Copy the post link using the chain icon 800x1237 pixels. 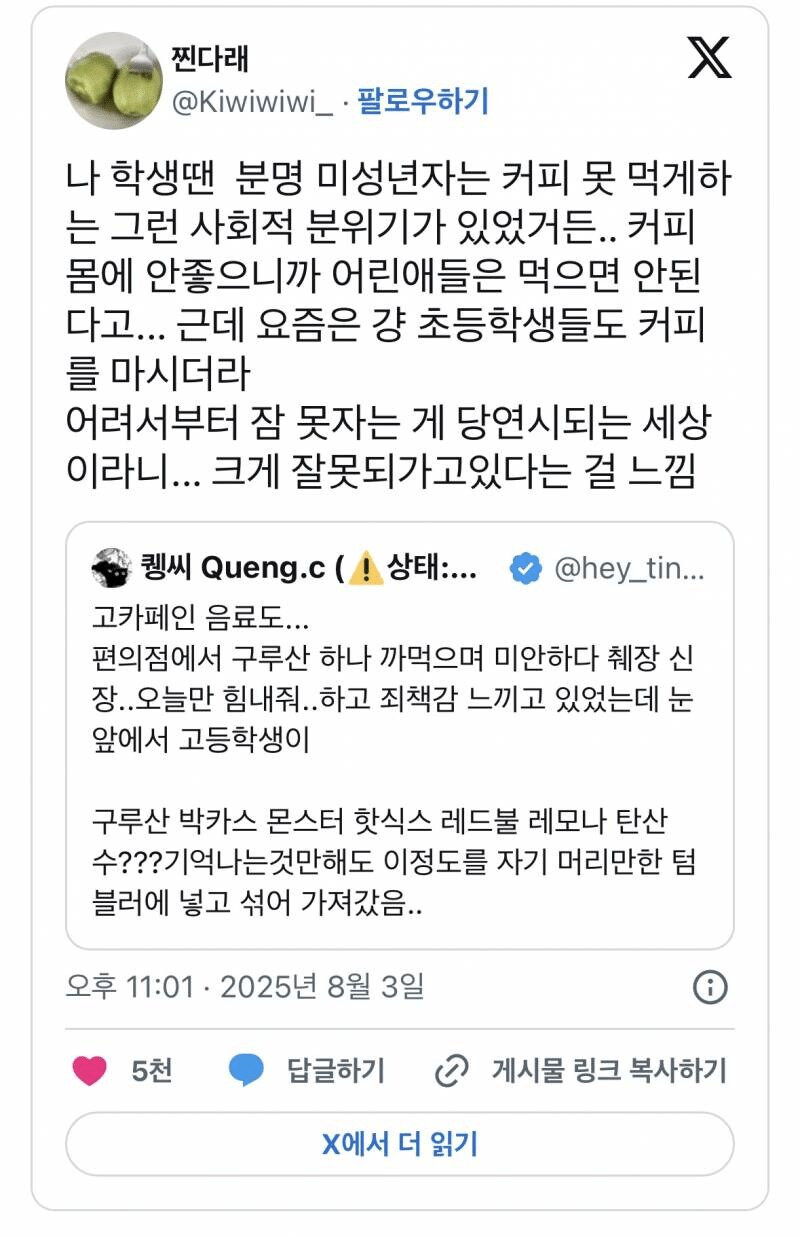tap(452, 1069)
